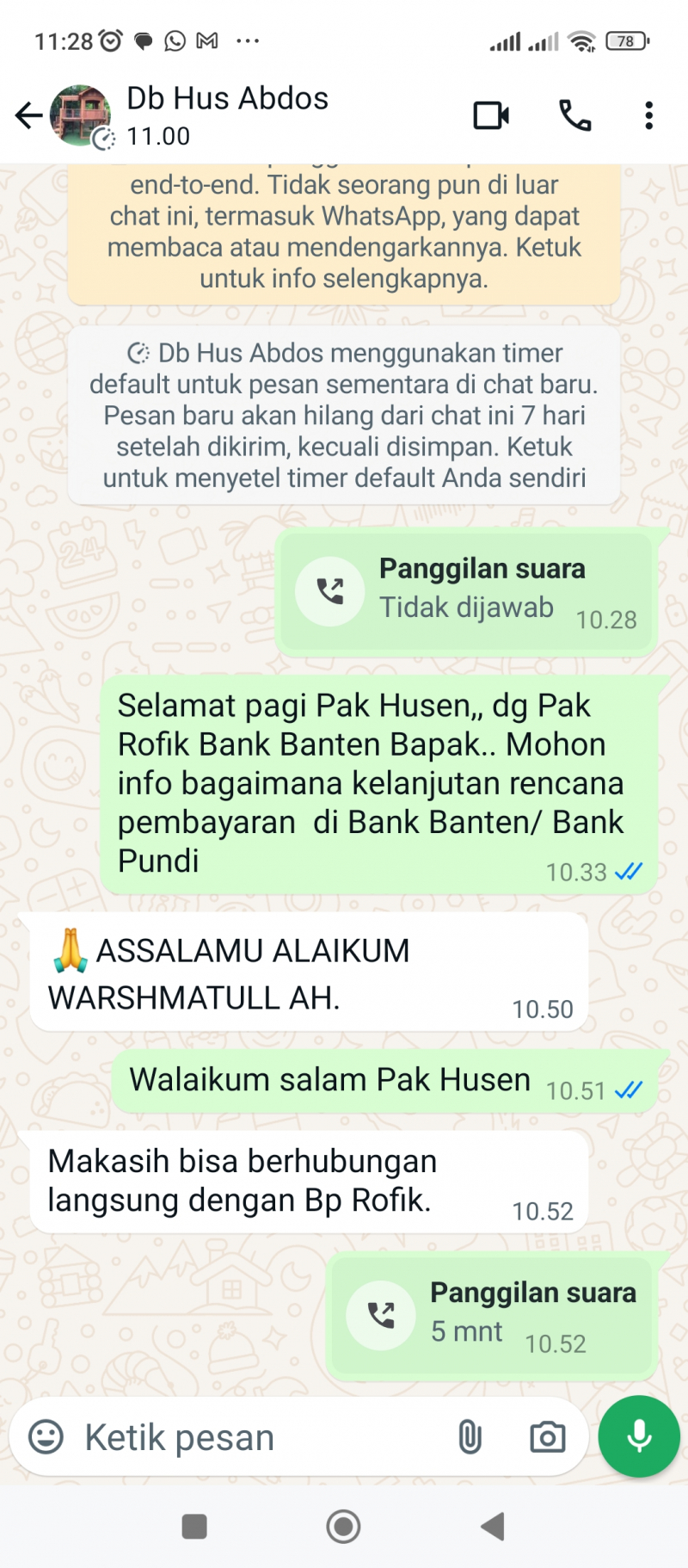Attach a file with the paperclip
This screenshot has width=688, height=1568.
tap(470, 1436)
